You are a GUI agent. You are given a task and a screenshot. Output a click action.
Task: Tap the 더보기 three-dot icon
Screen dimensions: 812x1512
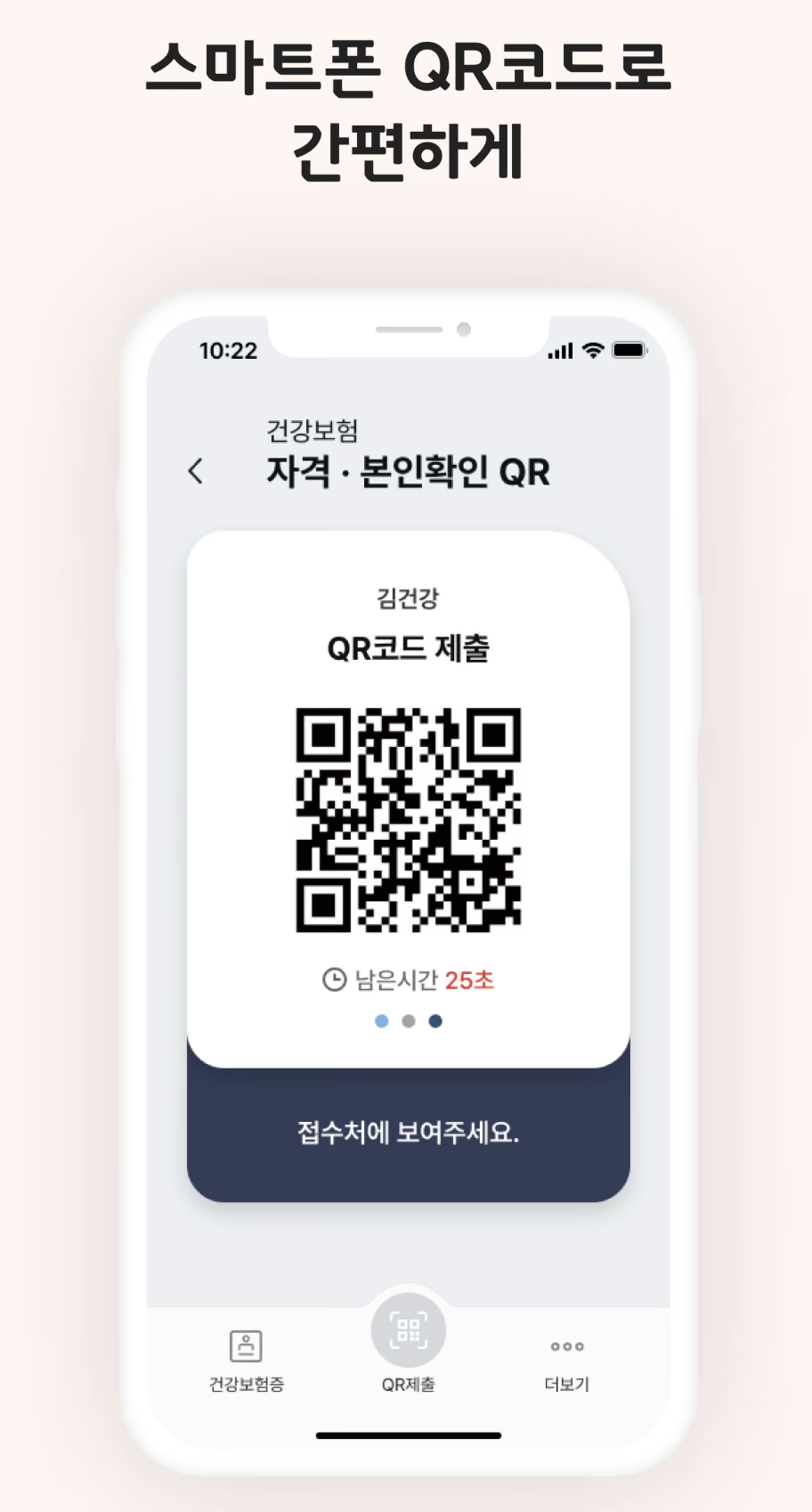coord(566,1347)
